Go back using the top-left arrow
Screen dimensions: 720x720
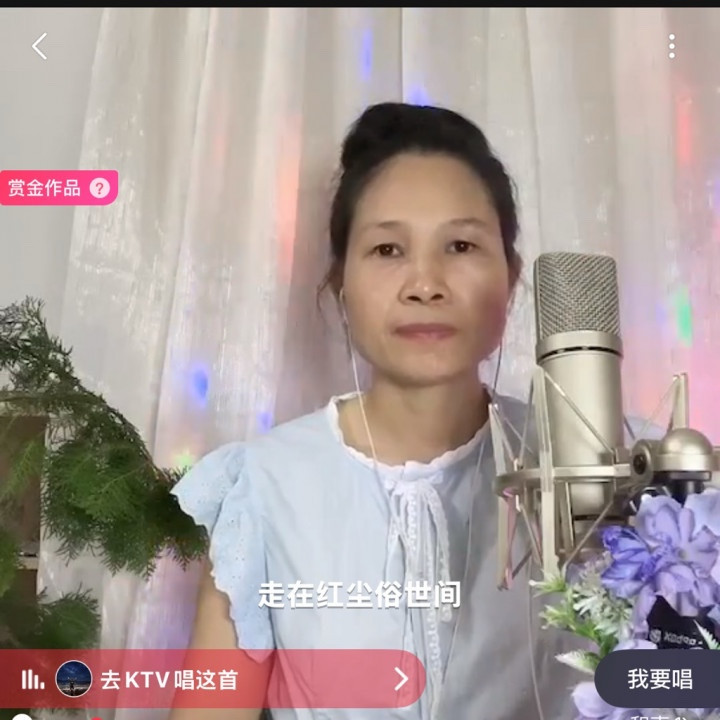coord(39,46)
